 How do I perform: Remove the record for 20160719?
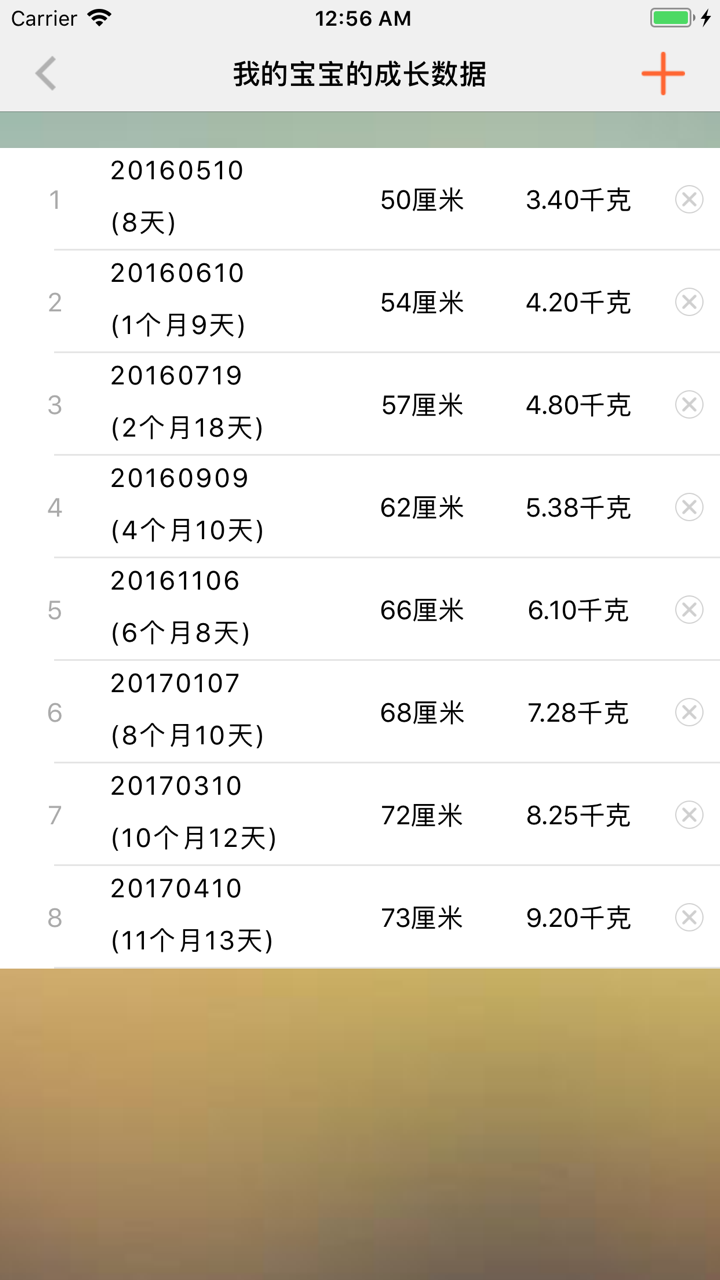pyautogui.click(x=689, y=405)
